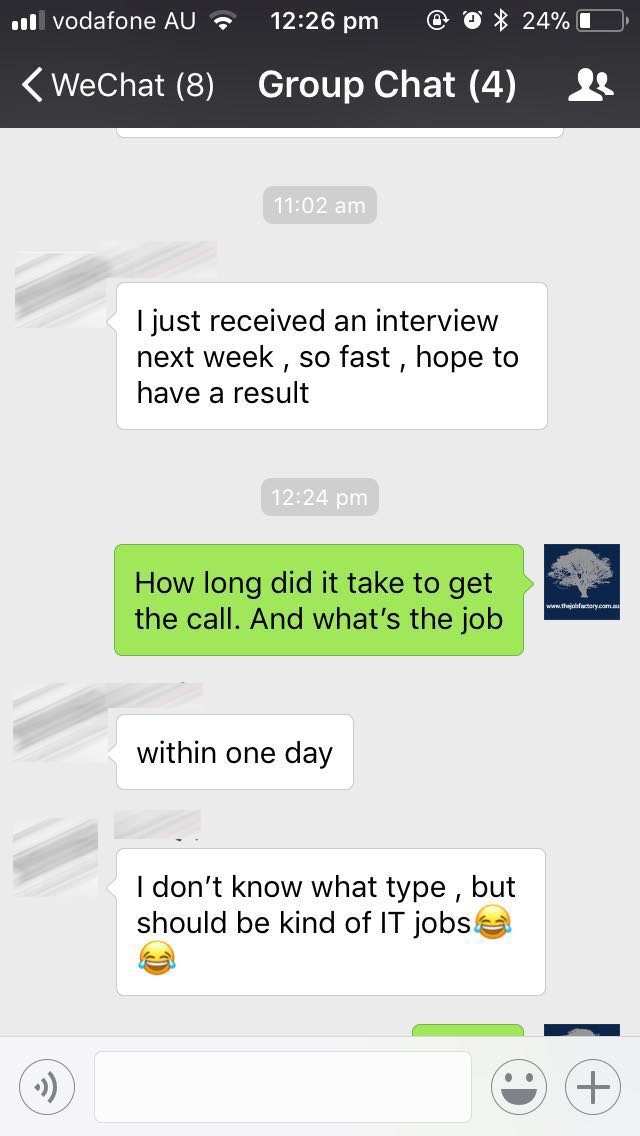Open the plus attachments menu
The width and height of the screenshot is (640, 1136).
(x=593, y=1087)
